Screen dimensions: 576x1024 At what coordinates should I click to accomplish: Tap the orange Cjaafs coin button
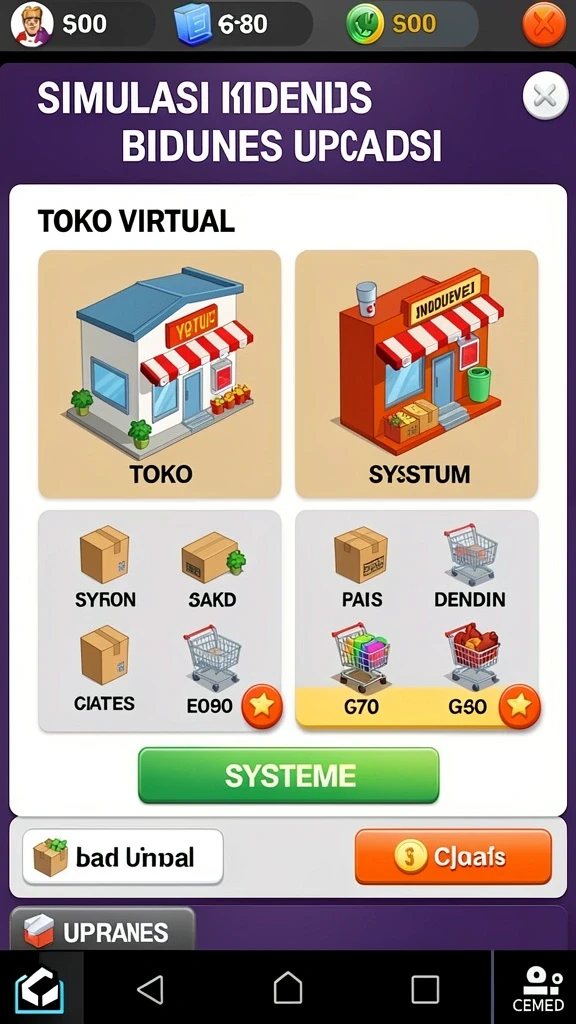[x=453, y=857]
